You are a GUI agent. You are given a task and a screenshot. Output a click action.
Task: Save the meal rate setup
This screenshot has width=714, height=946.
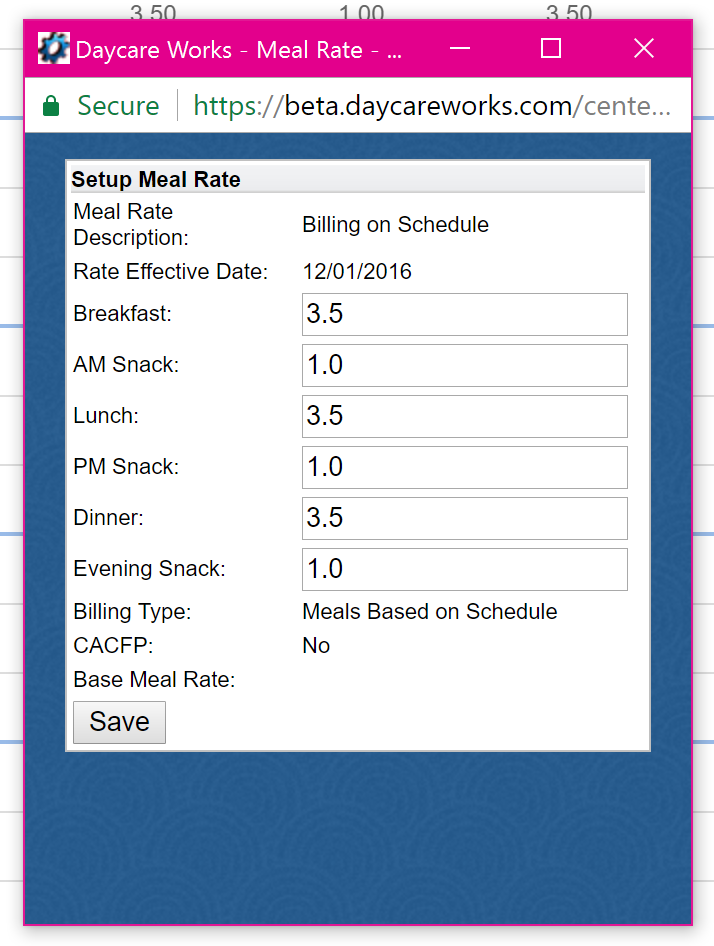(119, 722)
